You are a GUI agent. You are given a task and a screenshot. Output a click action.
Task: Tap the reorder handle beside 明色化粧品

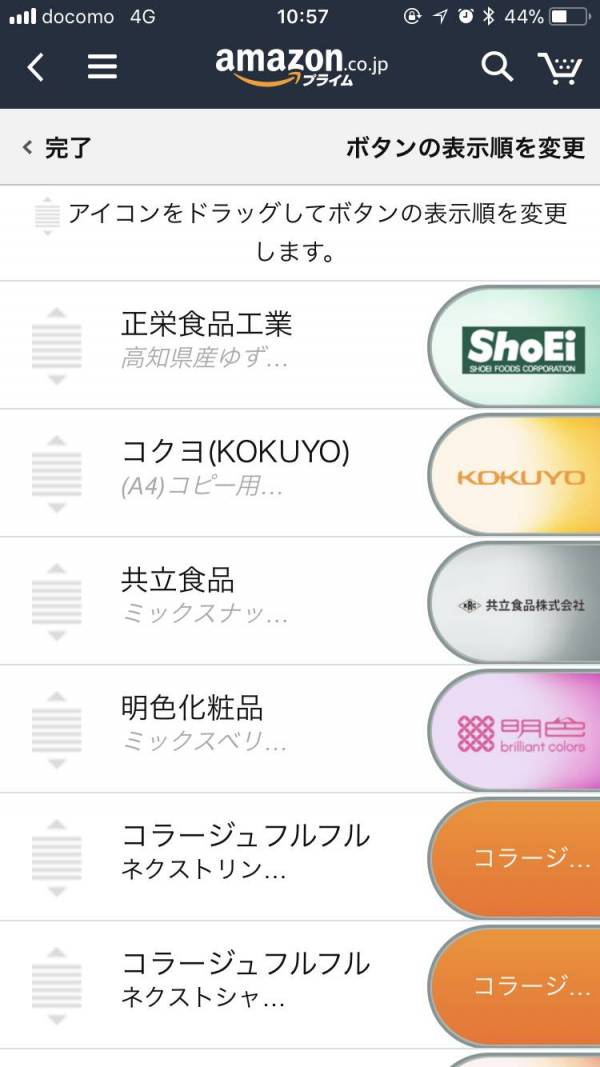coord(57,730)
